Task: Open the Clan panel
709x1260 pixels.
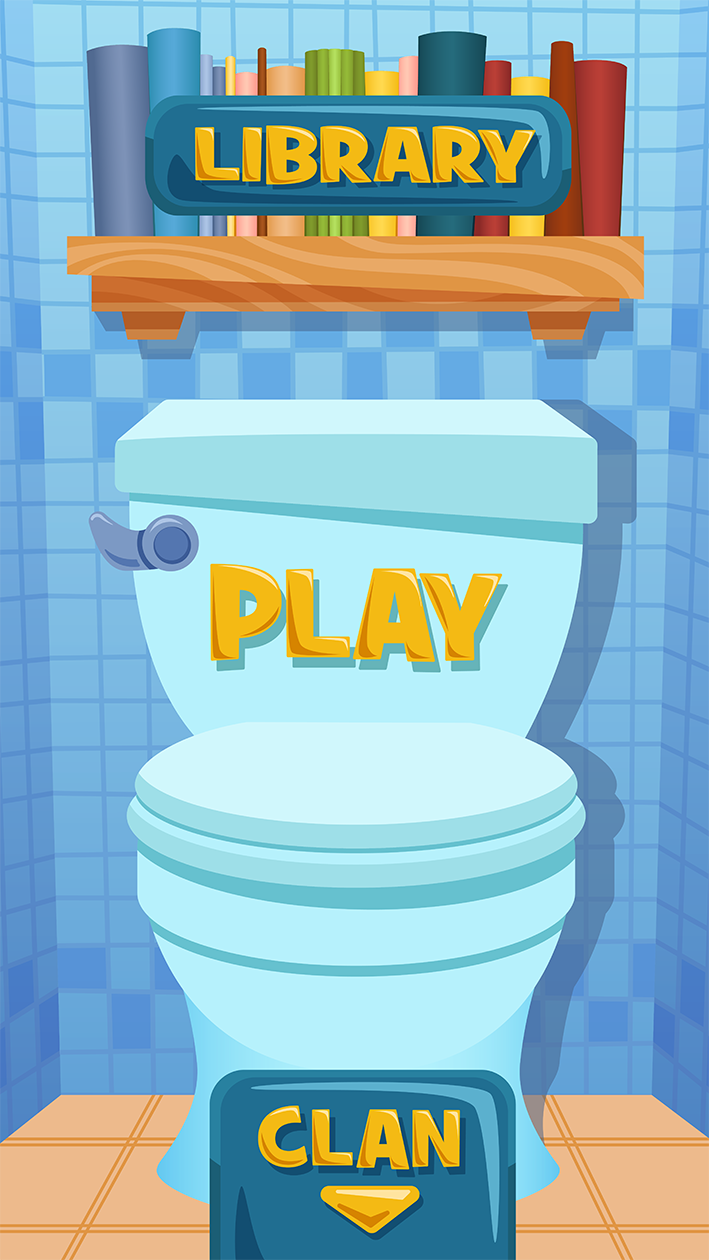Action: coord(362,1165)
